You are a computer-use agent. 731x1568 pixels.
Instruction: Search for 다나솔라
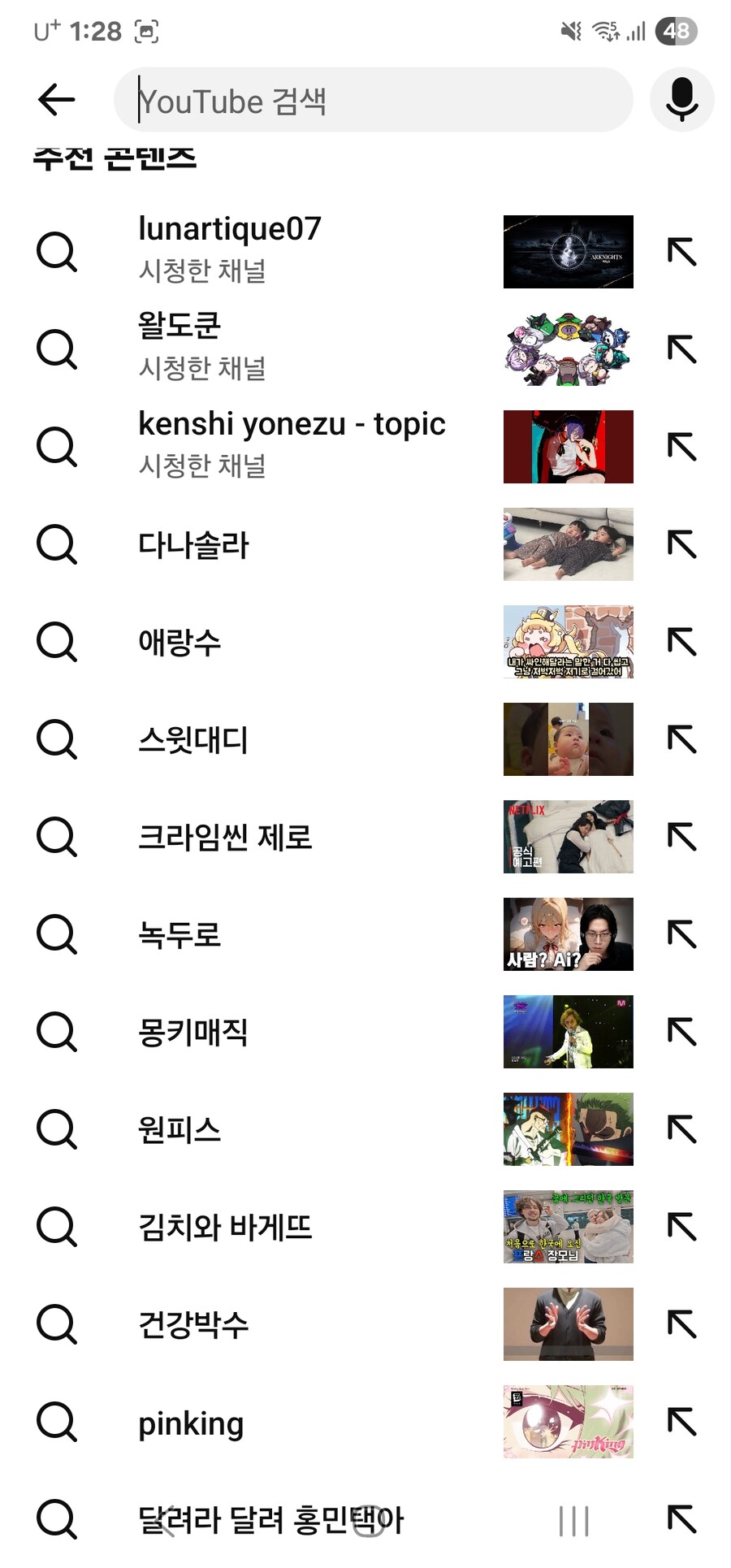[x=193, y=544]
